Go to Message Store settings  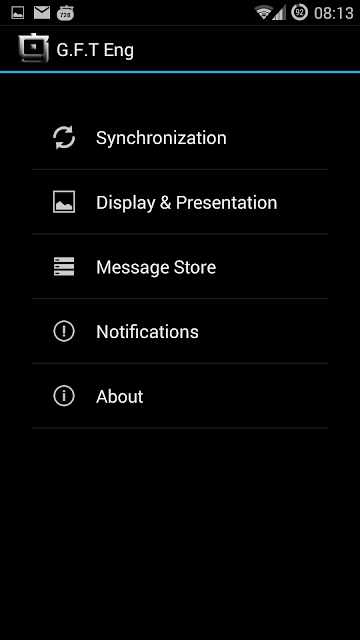tap(180, 267)
